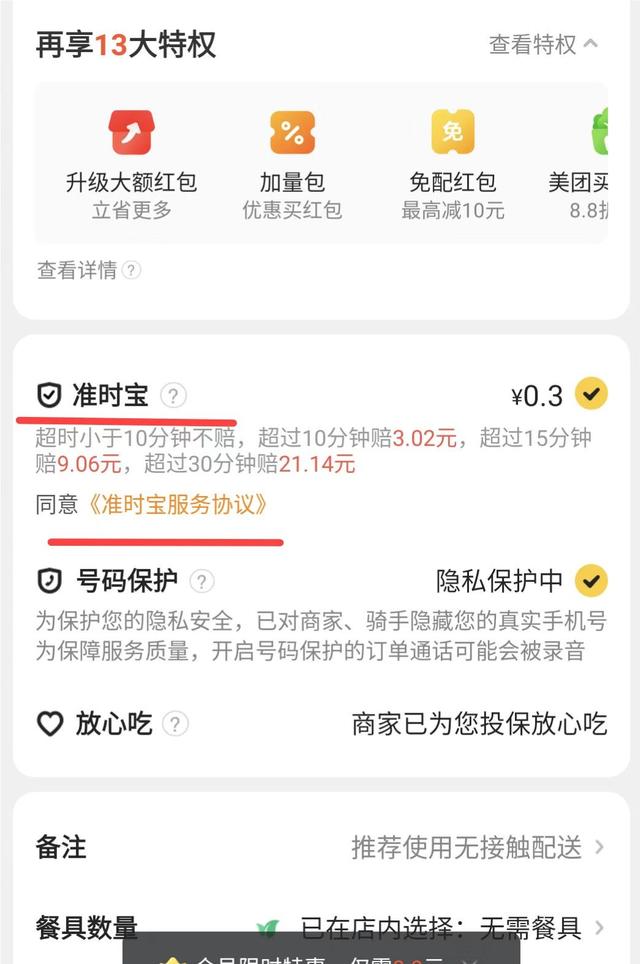The width and height of the screenshot is (640, 964).
Task: Open the 免配红包 privilege card
Action: [452, 164]
